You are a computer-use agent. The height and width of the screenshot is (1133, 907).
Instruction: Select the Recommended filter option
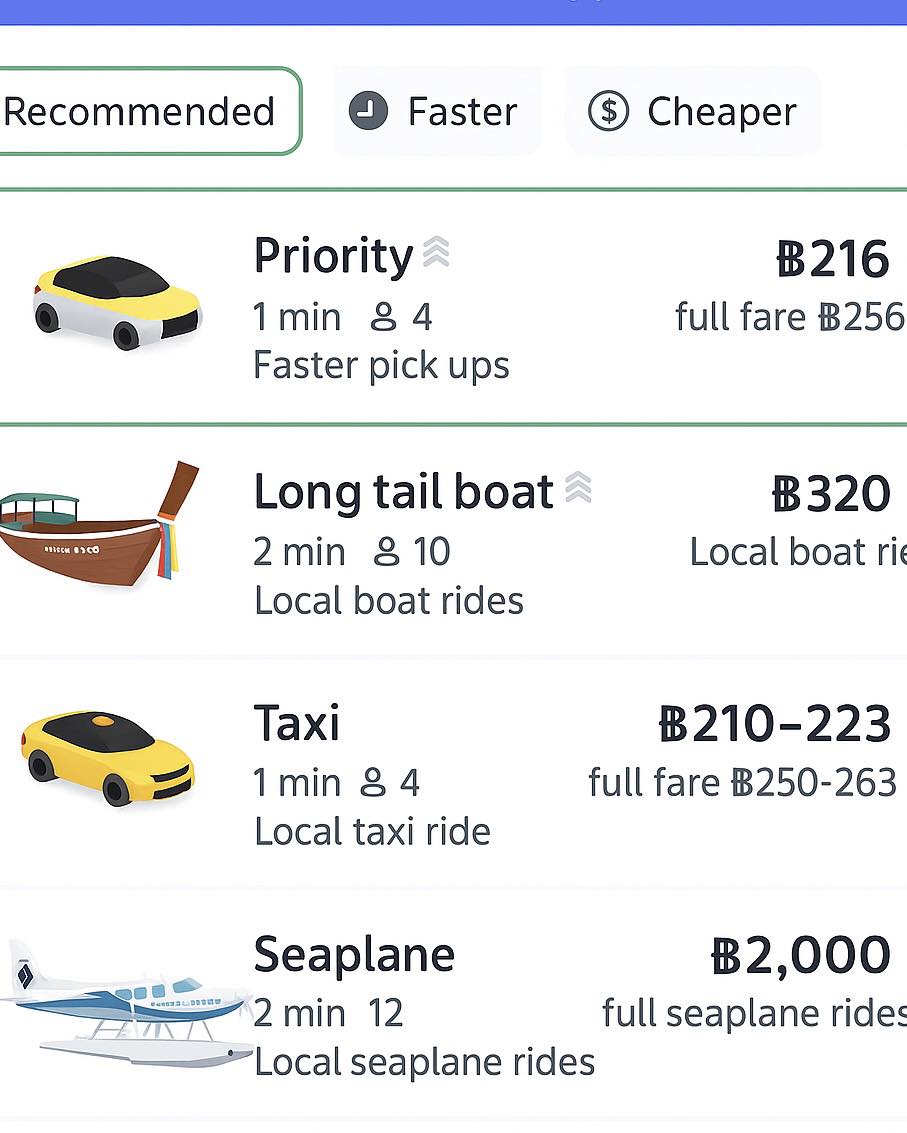(140, 111)
